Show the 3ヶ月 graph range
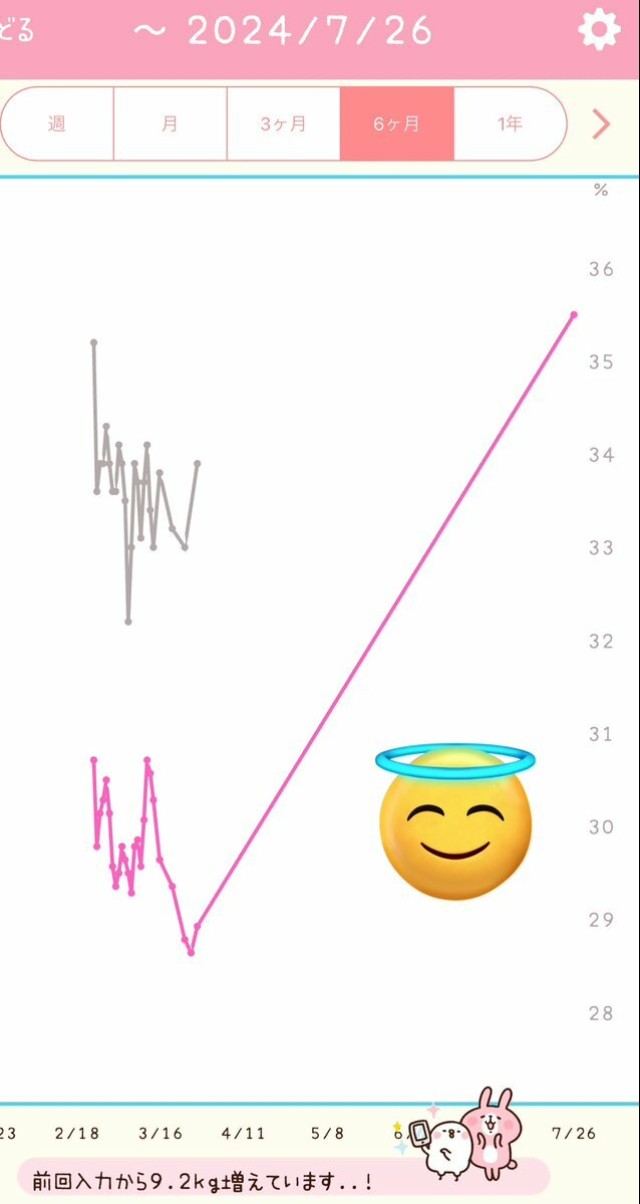The image size is (640, 1204). pyautogui.click(x=283, y=124)
